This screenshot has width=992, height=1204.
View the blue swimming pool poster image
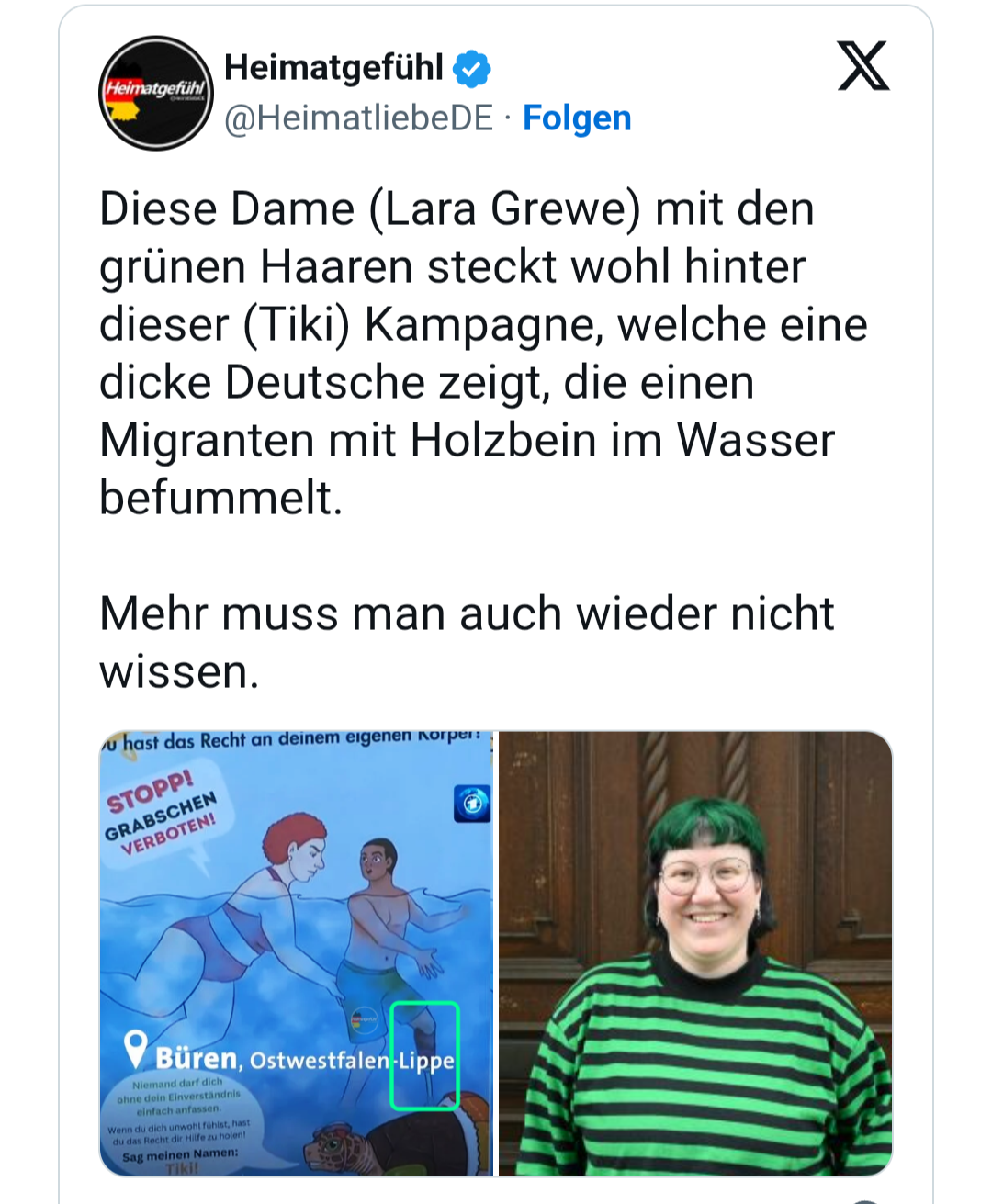click(x=297, y=953)
